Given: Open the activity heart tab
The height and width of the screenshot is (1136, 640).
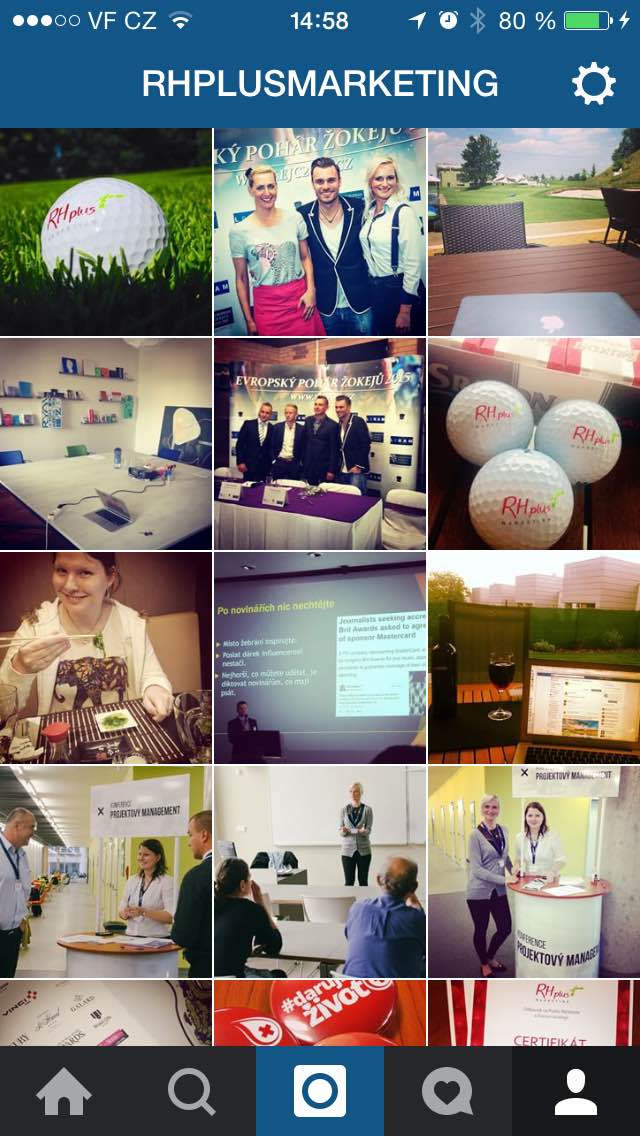Looking at the screenshot, I should [x=447, y=1091].
